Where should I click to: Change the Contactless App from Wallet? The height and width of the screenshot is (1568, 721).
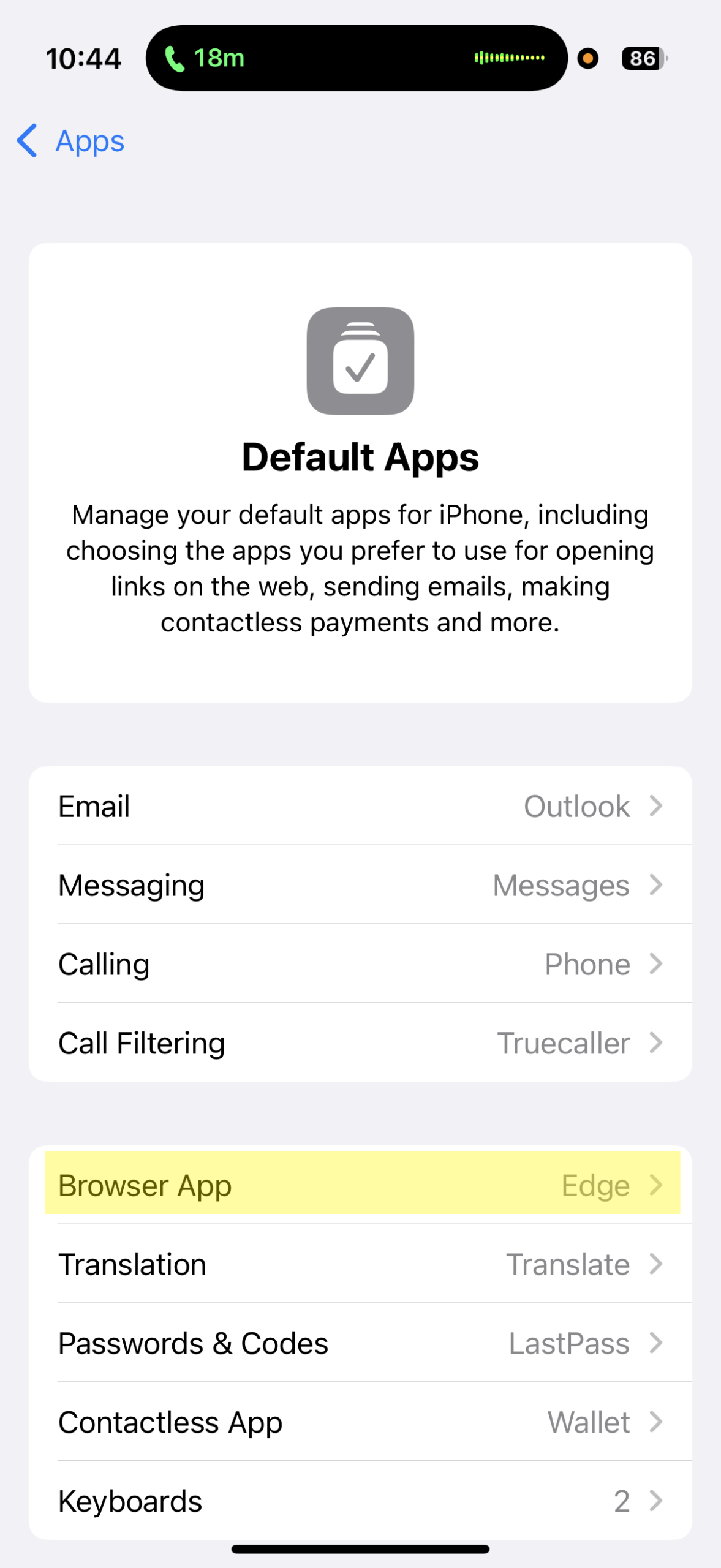click(x=360, y=1422)
